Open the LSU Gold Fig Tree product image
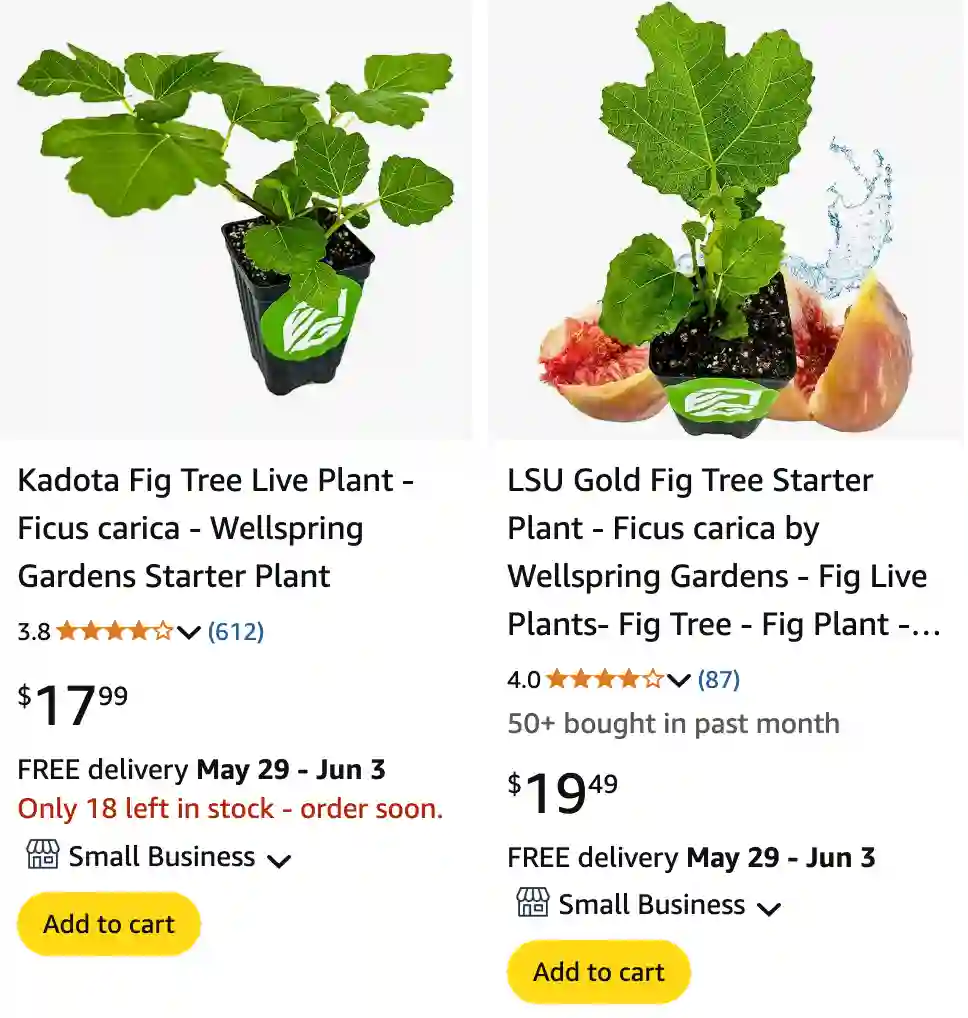968x1018 pixels. pyautogui.click(x=725, y=220)
